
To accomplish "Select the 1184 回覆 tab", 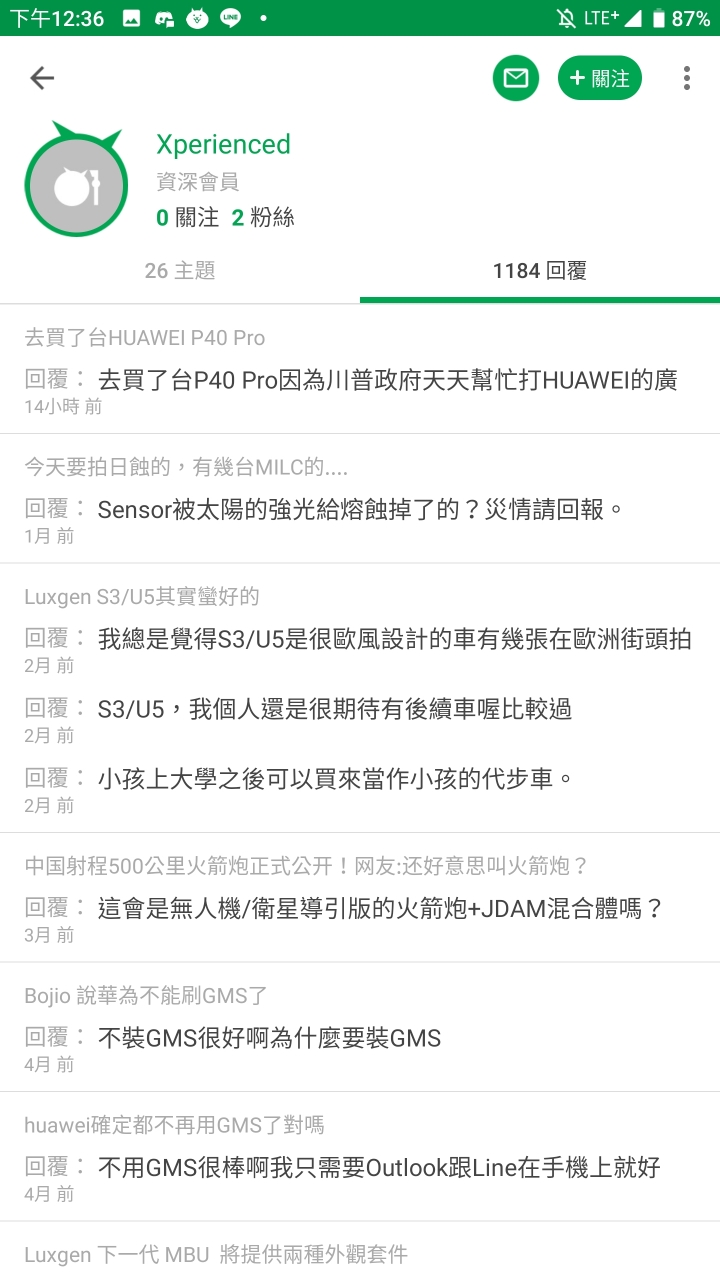I will tap(539, 271).
